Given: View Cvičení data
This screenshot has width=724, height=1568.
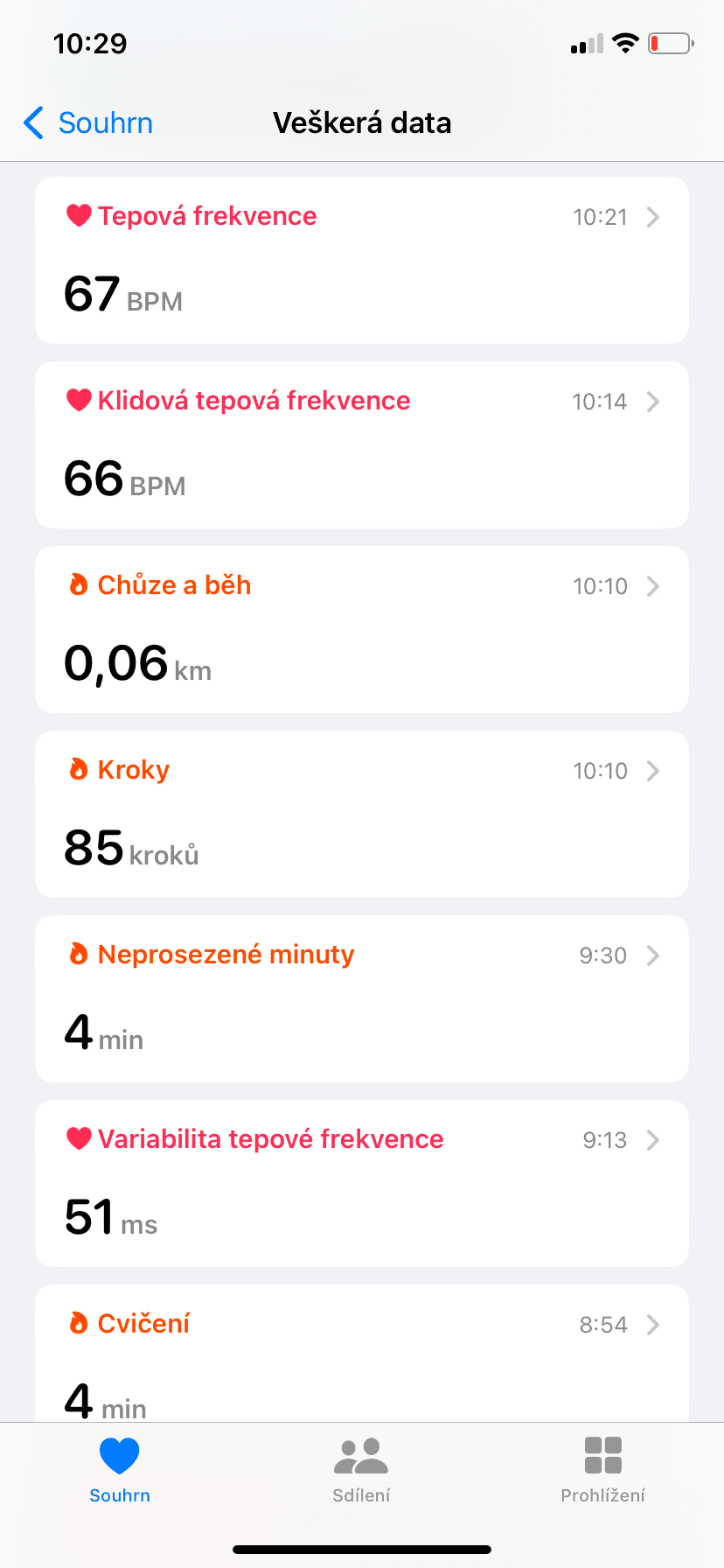Looking at the screenshot, I should (361, 1352).
